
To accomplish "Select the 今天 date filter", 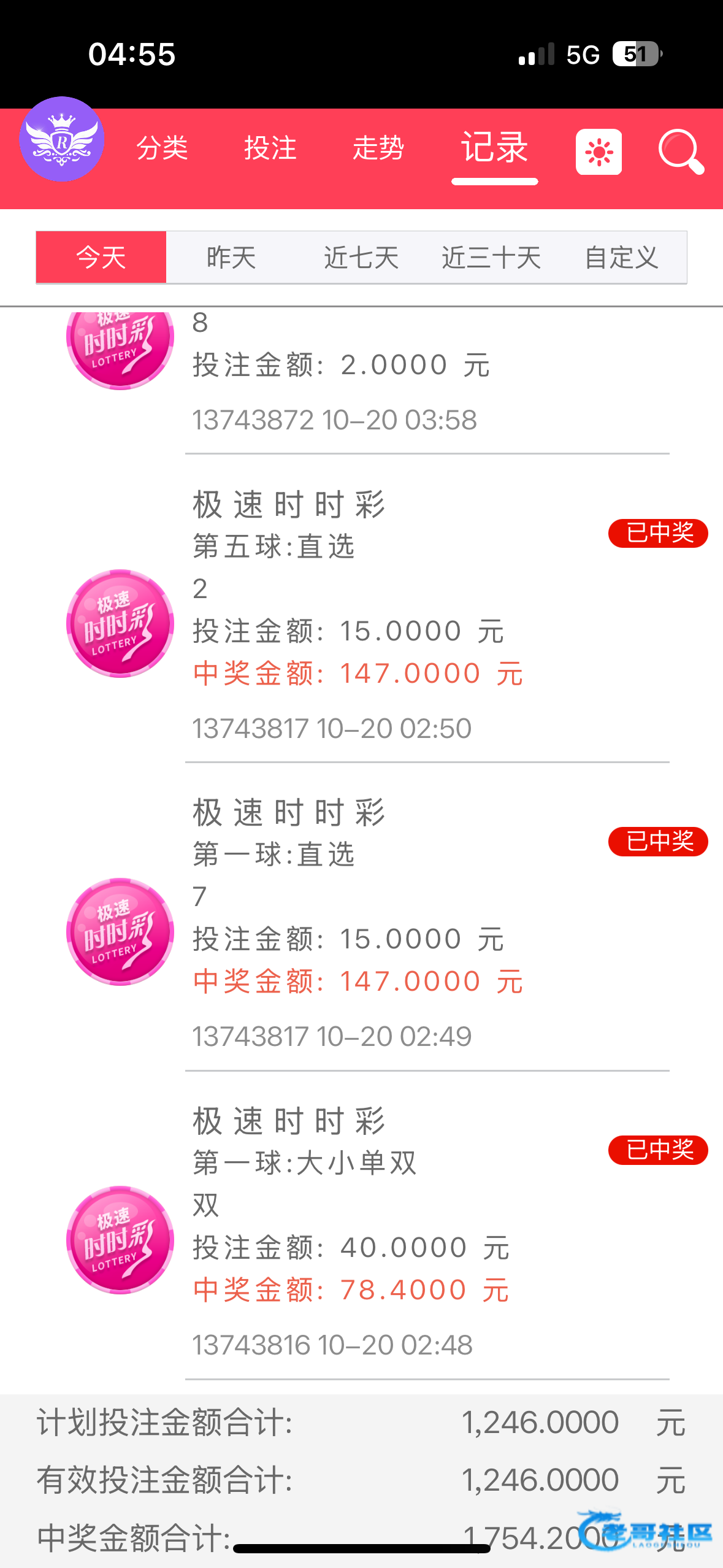I will coord(101,258).
